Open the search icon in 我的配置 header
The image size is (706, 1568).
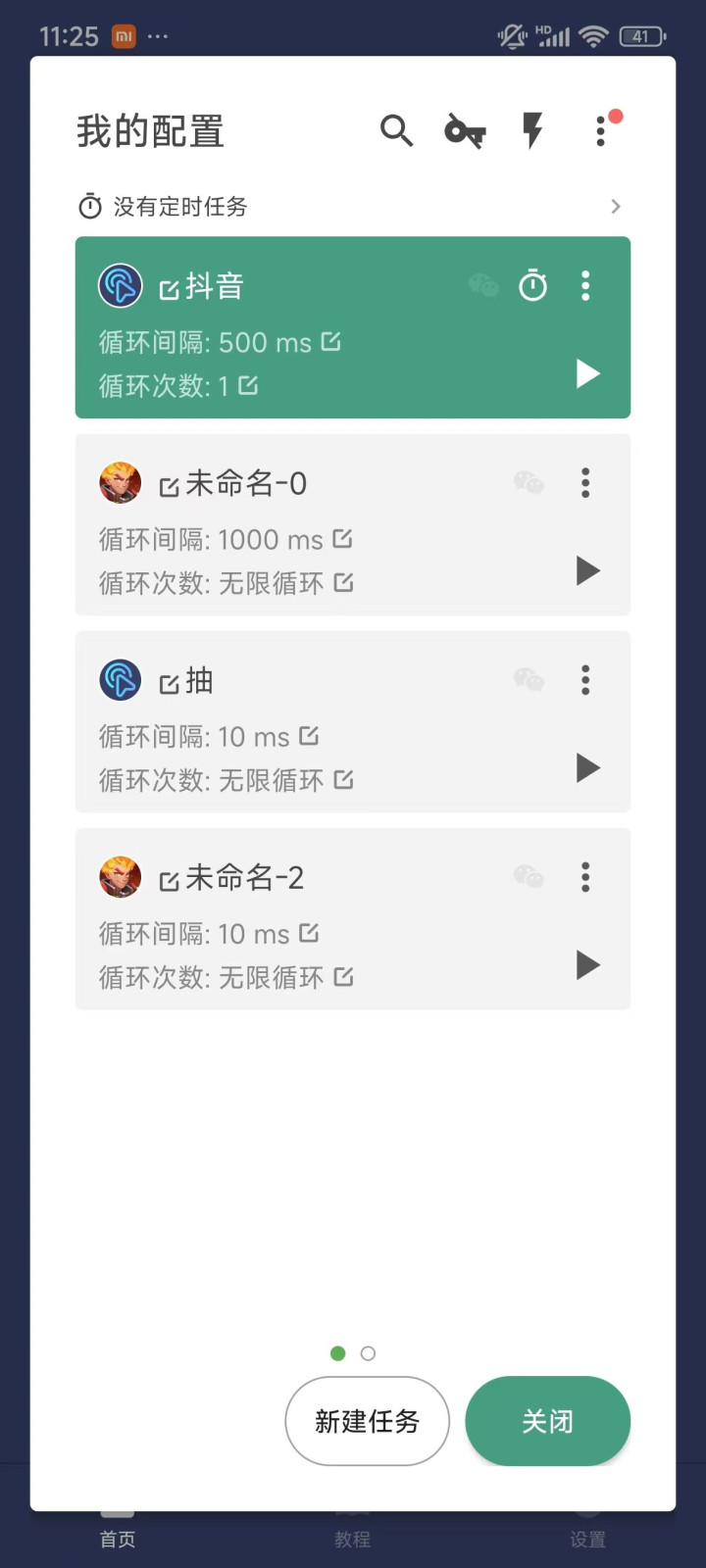click(x=396, y=130)
